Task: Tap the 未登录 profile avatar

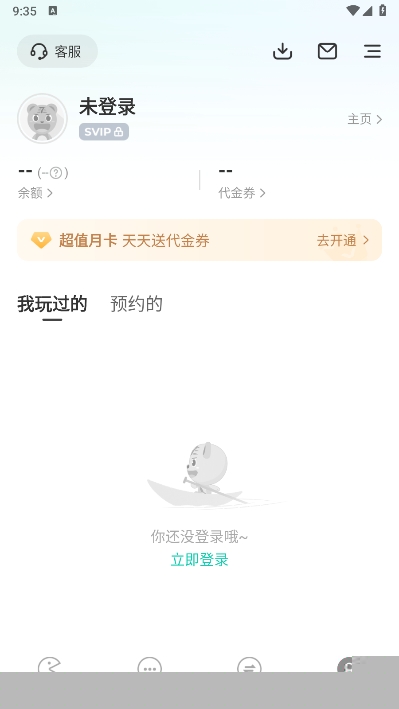Action: tap(42, 118)
